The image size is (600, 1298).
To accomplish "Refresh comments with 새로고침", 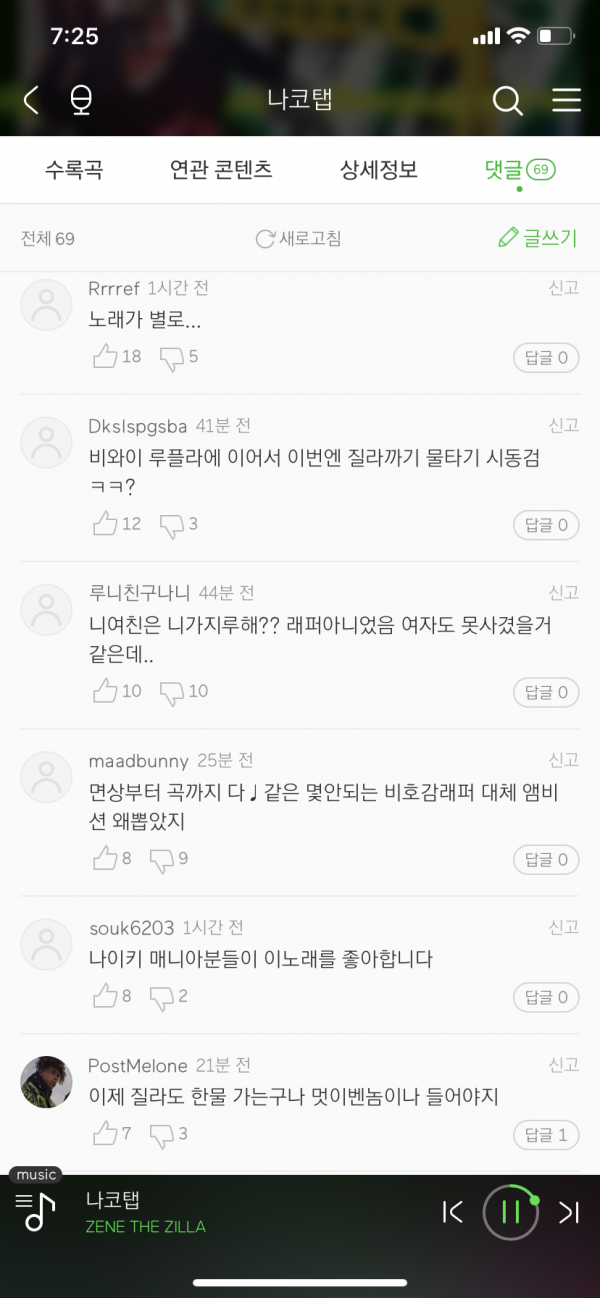I will (x=298, y=239).
